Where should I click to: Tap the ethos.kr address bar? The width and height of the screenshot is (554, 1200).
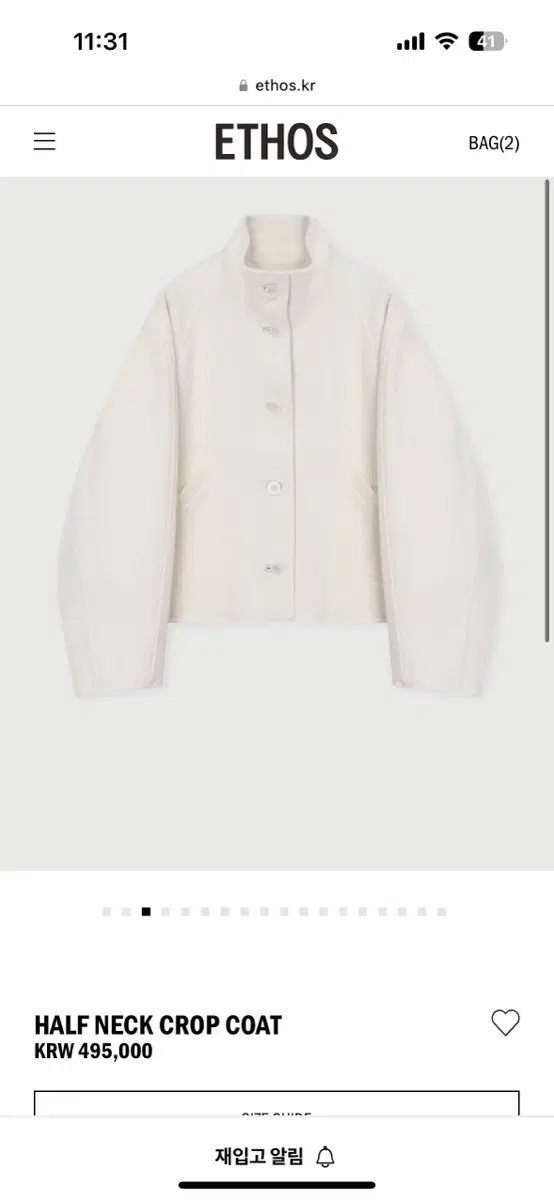277,86
